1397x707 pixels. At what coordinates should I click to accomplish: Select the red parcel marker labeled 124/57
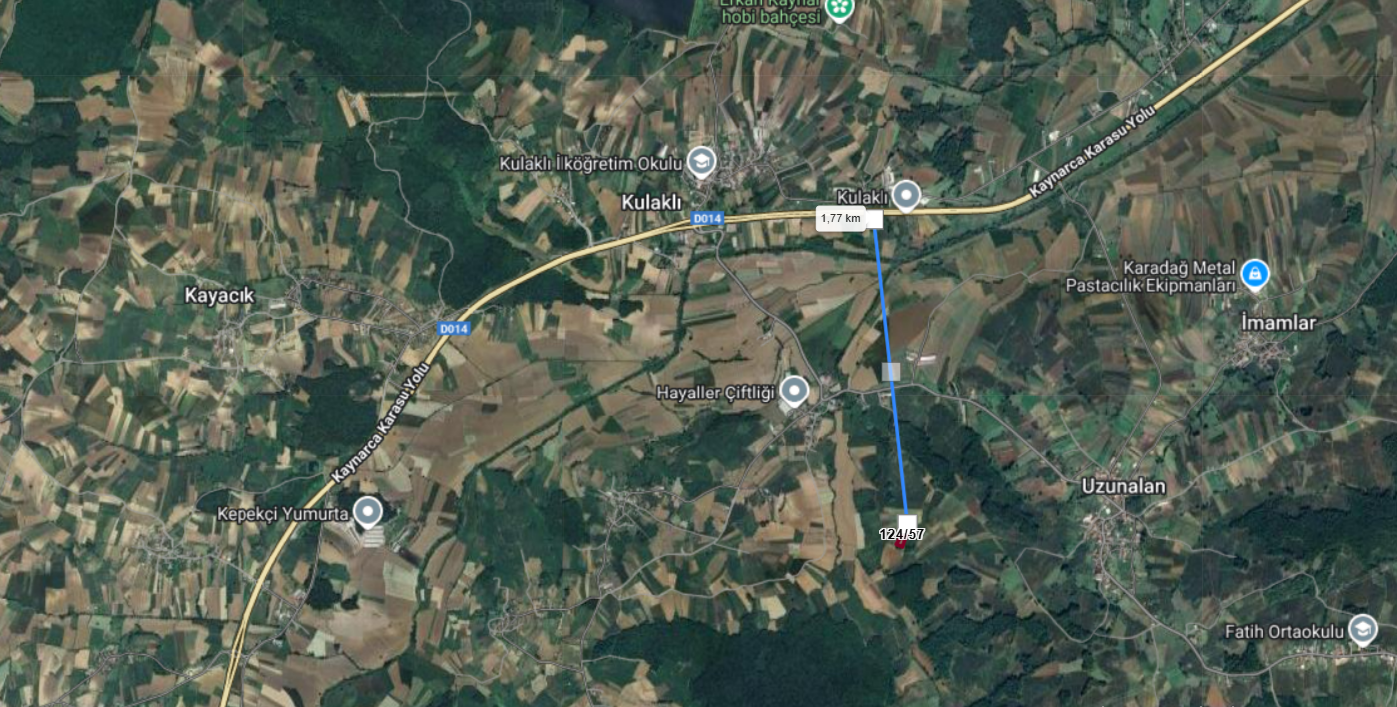[898, 543]
